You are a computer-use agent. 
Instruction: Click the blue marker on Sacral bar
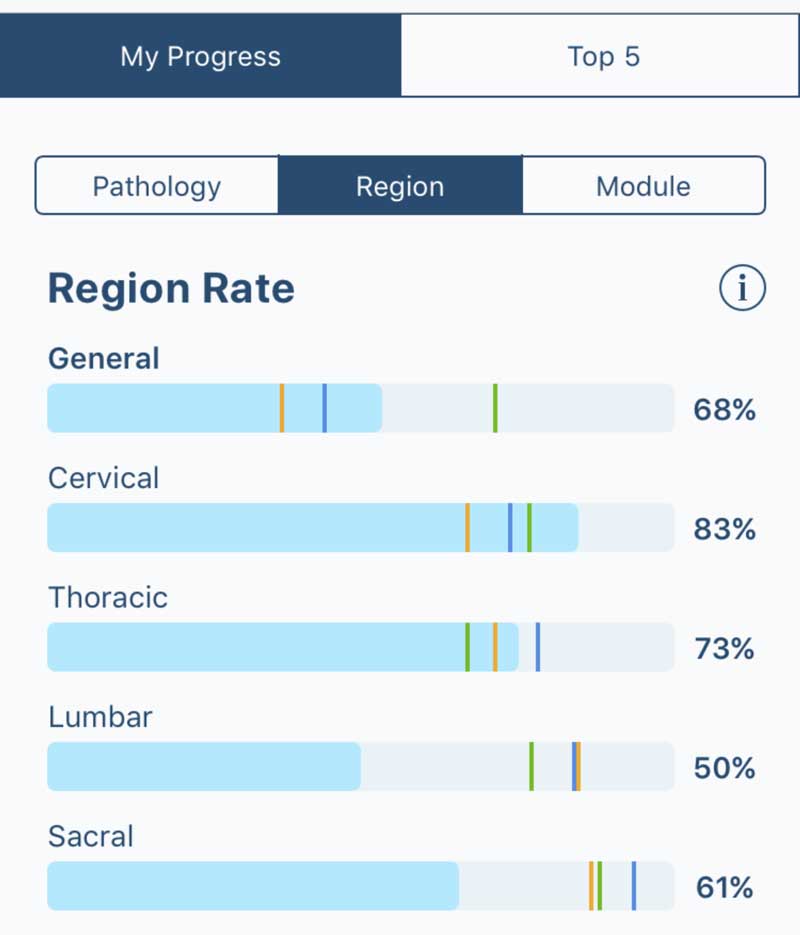click(632, 885)
